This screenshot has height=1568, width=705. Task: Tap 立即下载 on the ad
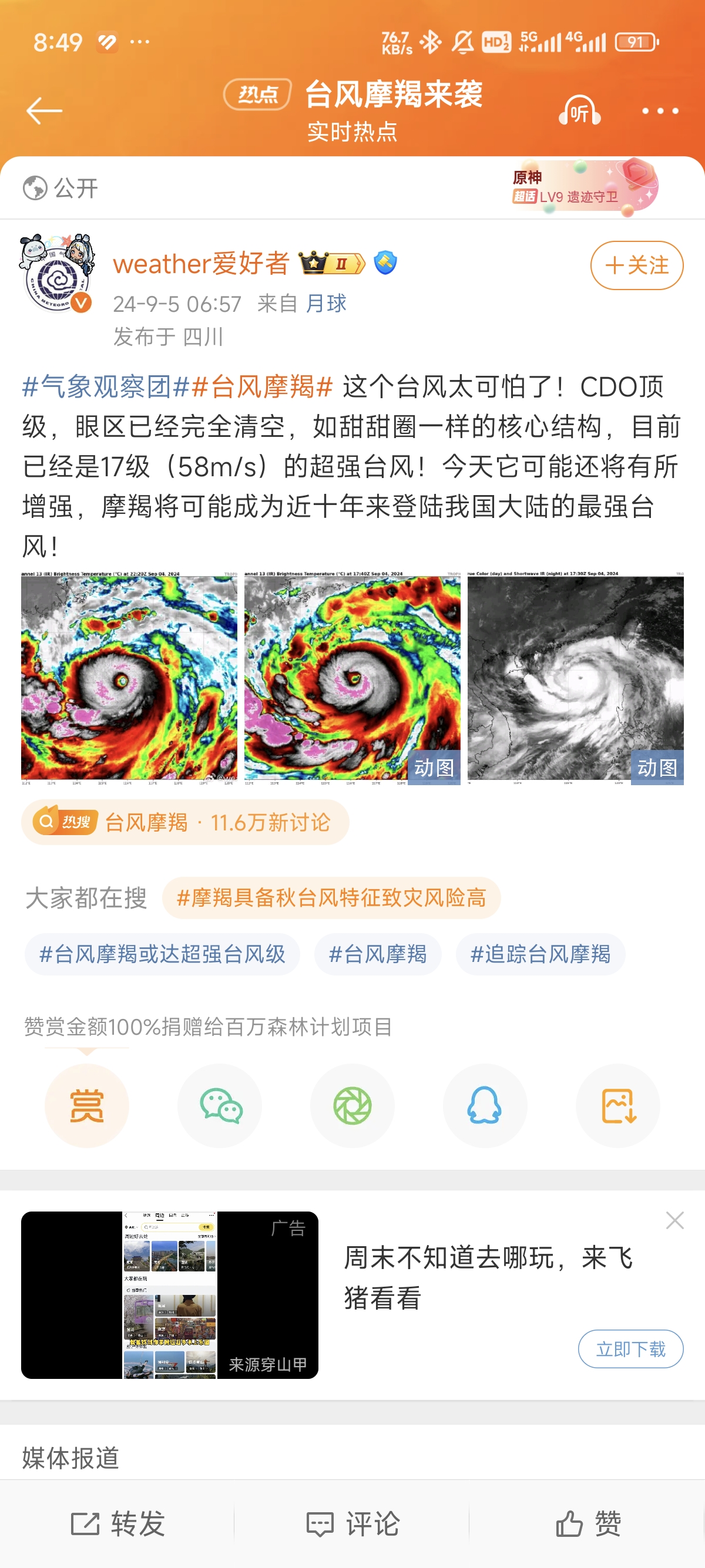tap(630, 1349)
